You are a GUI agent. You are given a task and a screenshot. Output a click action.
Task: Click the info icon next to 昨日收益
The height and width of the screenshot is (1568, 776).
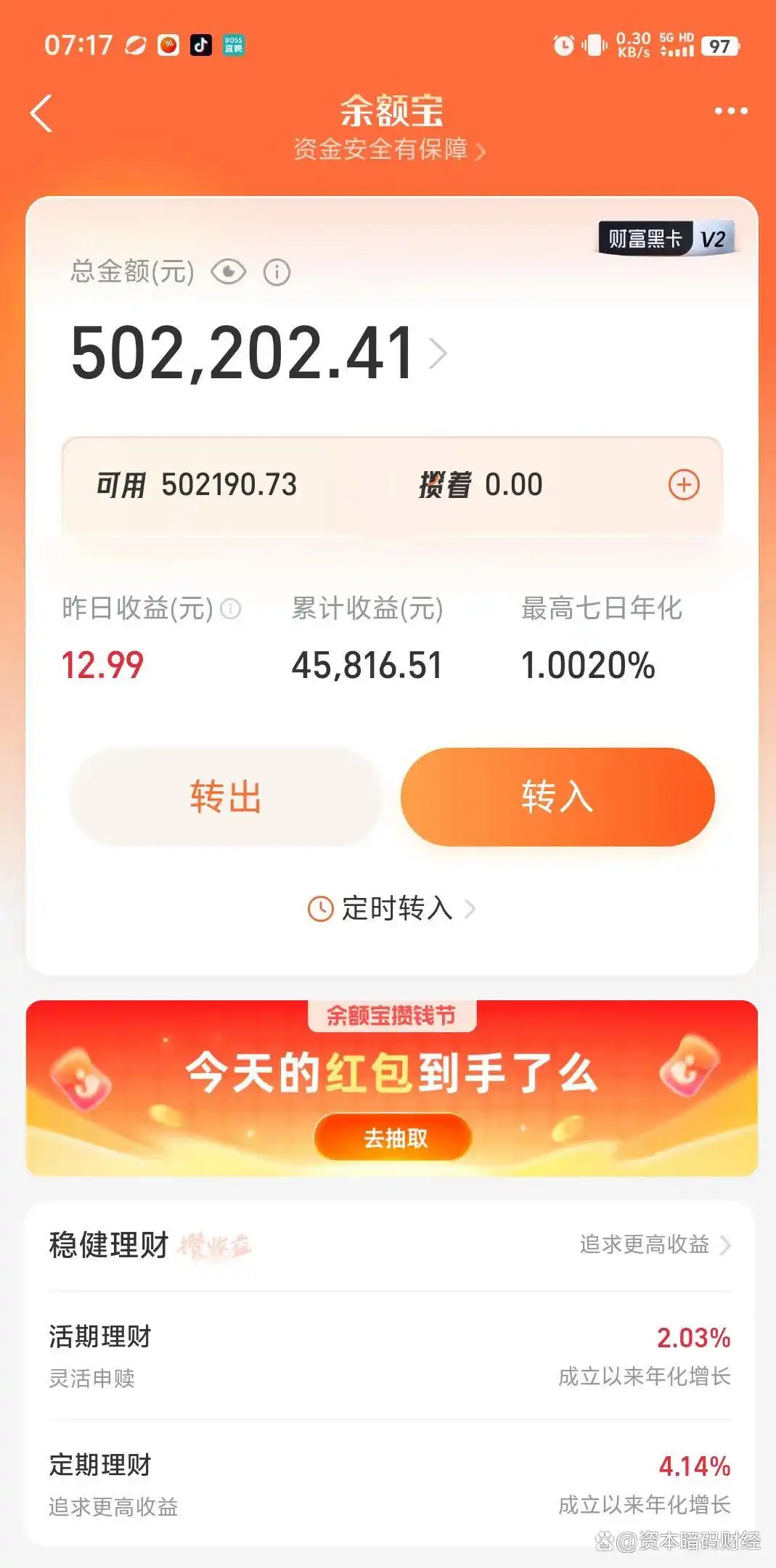pos(231,610)
